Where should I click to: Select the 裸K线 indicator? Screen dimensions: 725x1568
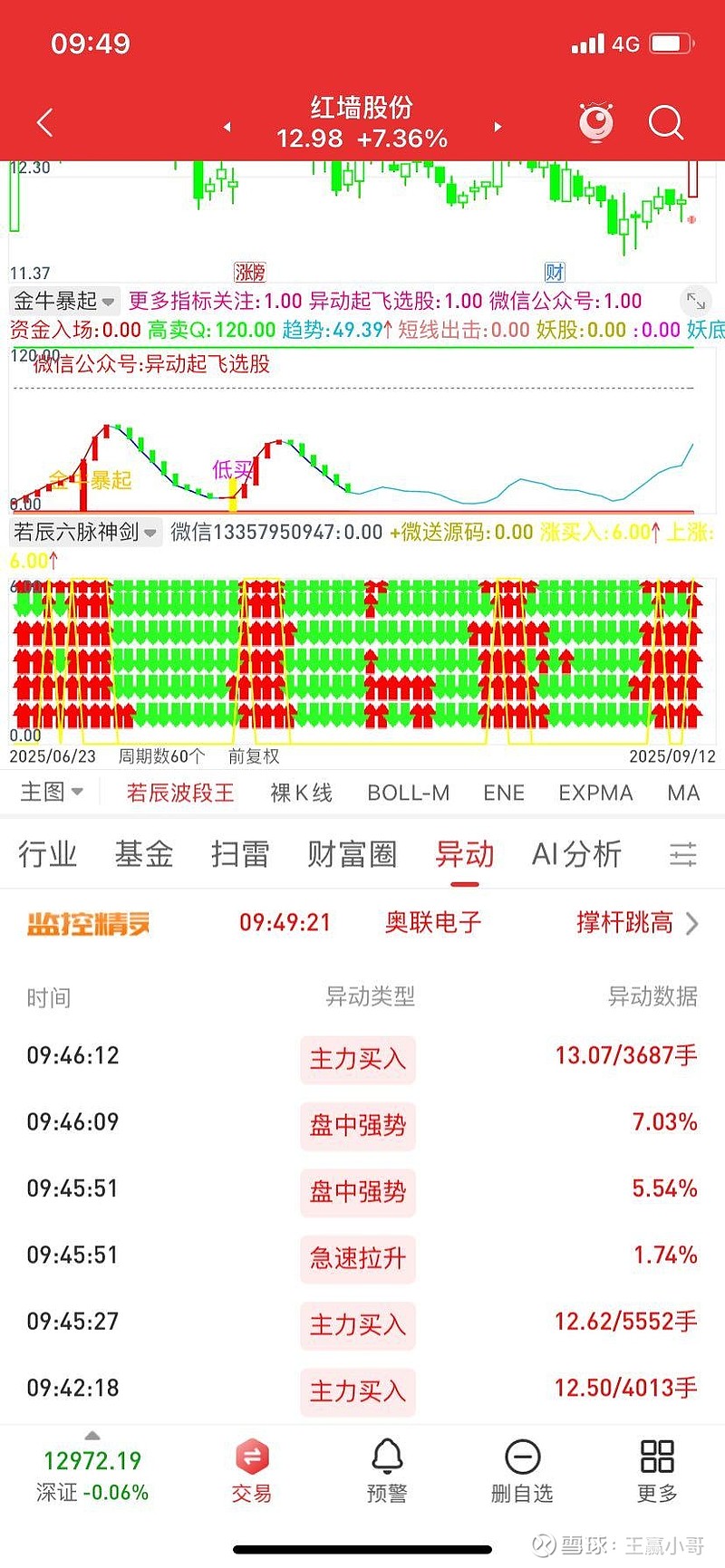301,794
